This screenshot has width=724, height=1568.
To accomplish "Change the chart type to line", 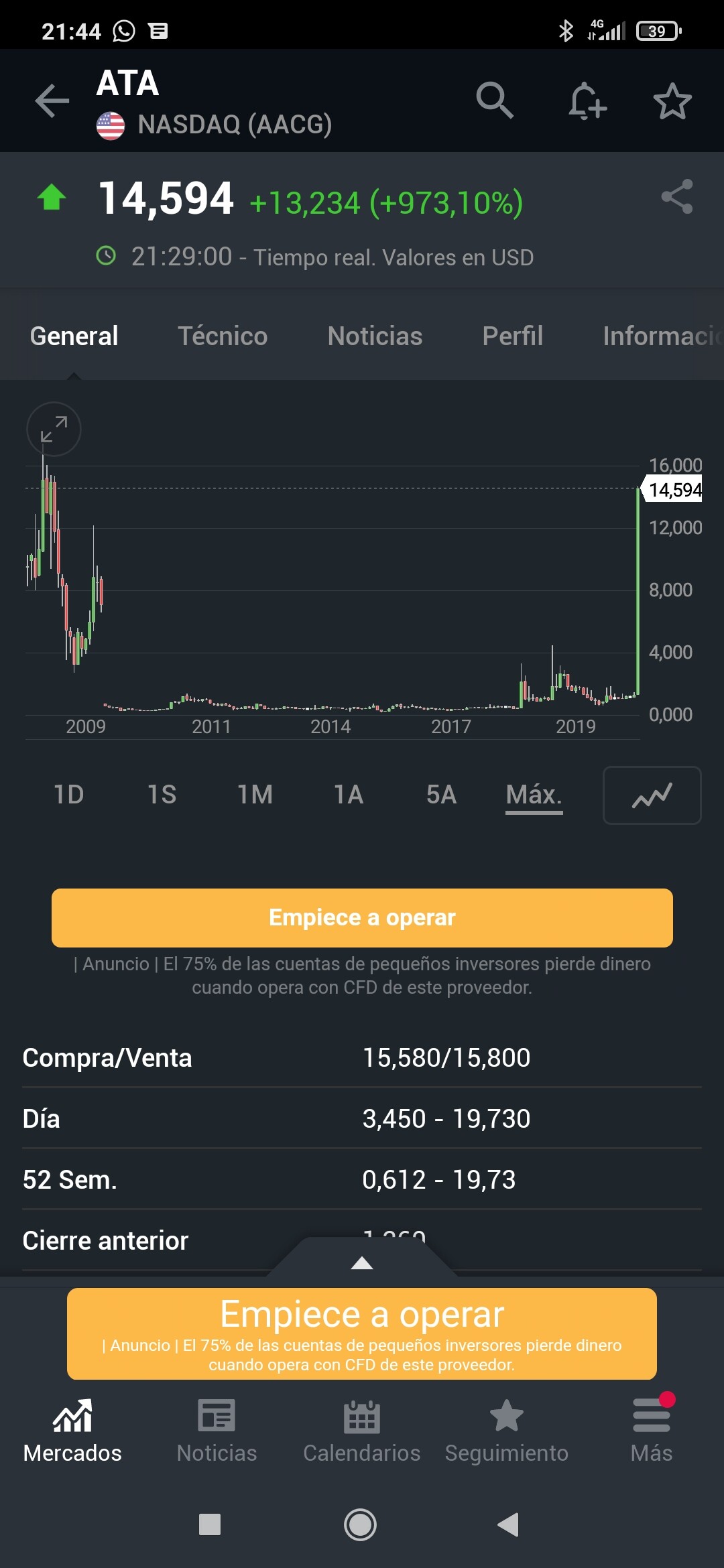I will (652, 795).
